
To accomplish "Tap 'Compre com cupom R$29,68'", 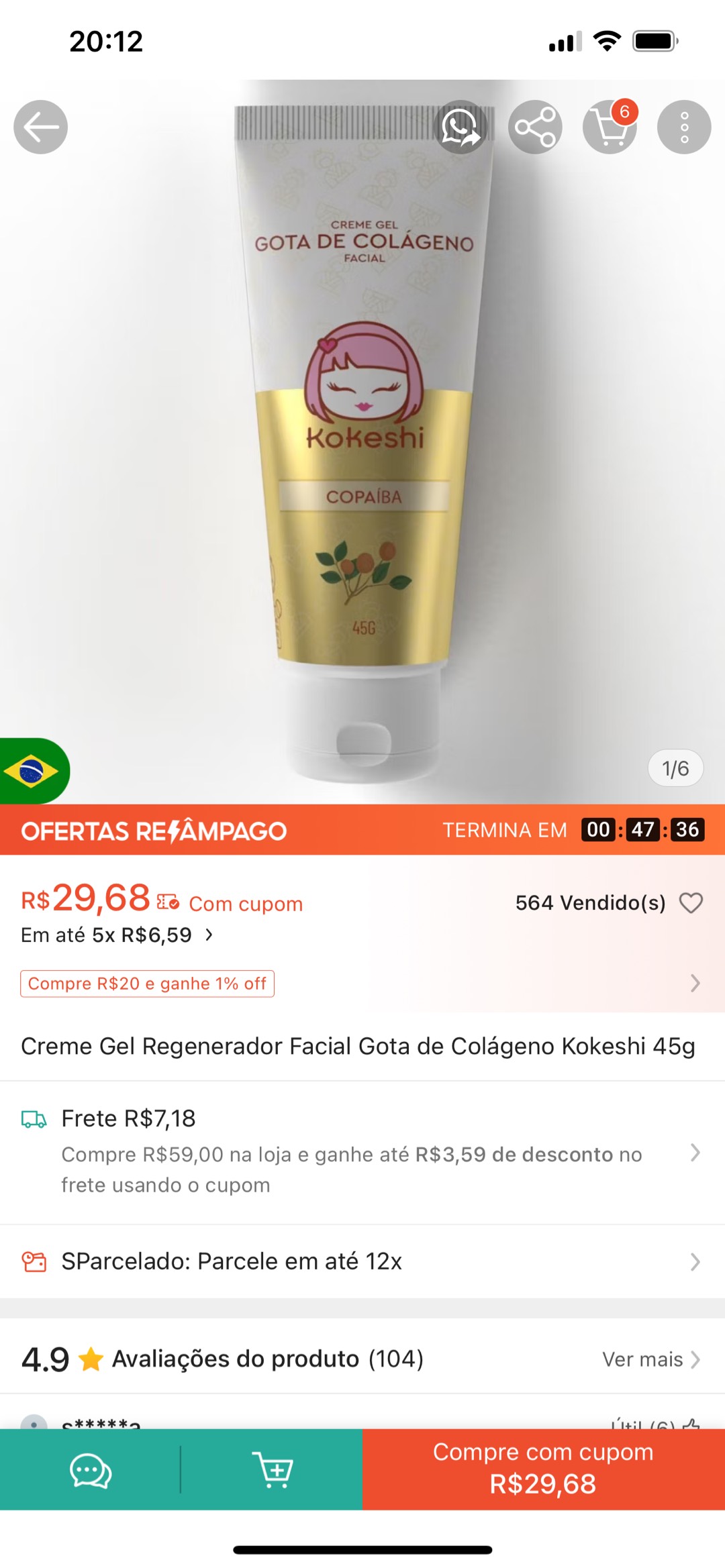I will point(543,1469).
